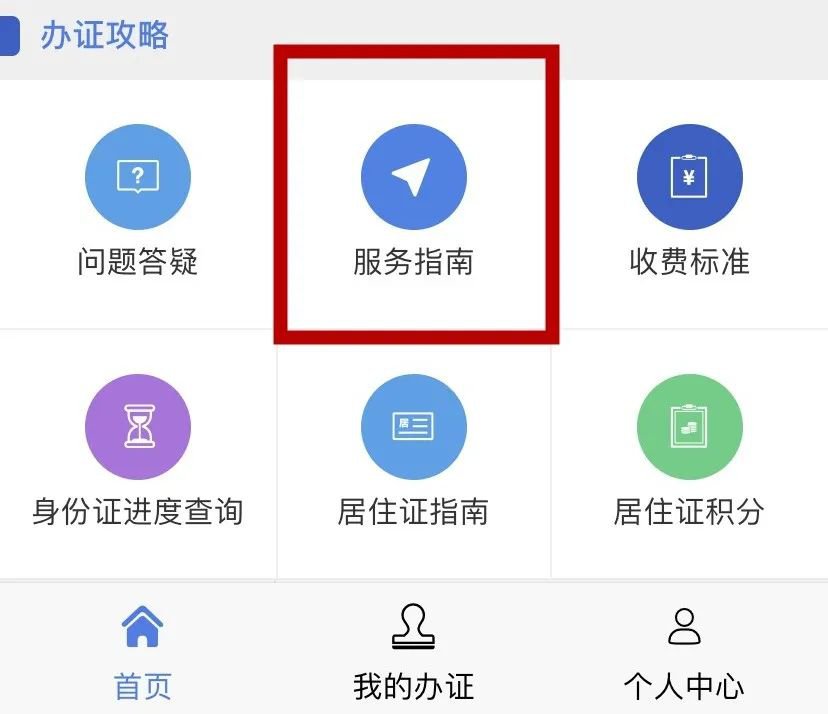
Task: Open 居住证积分 points item
Action: [x=690, y=451]
